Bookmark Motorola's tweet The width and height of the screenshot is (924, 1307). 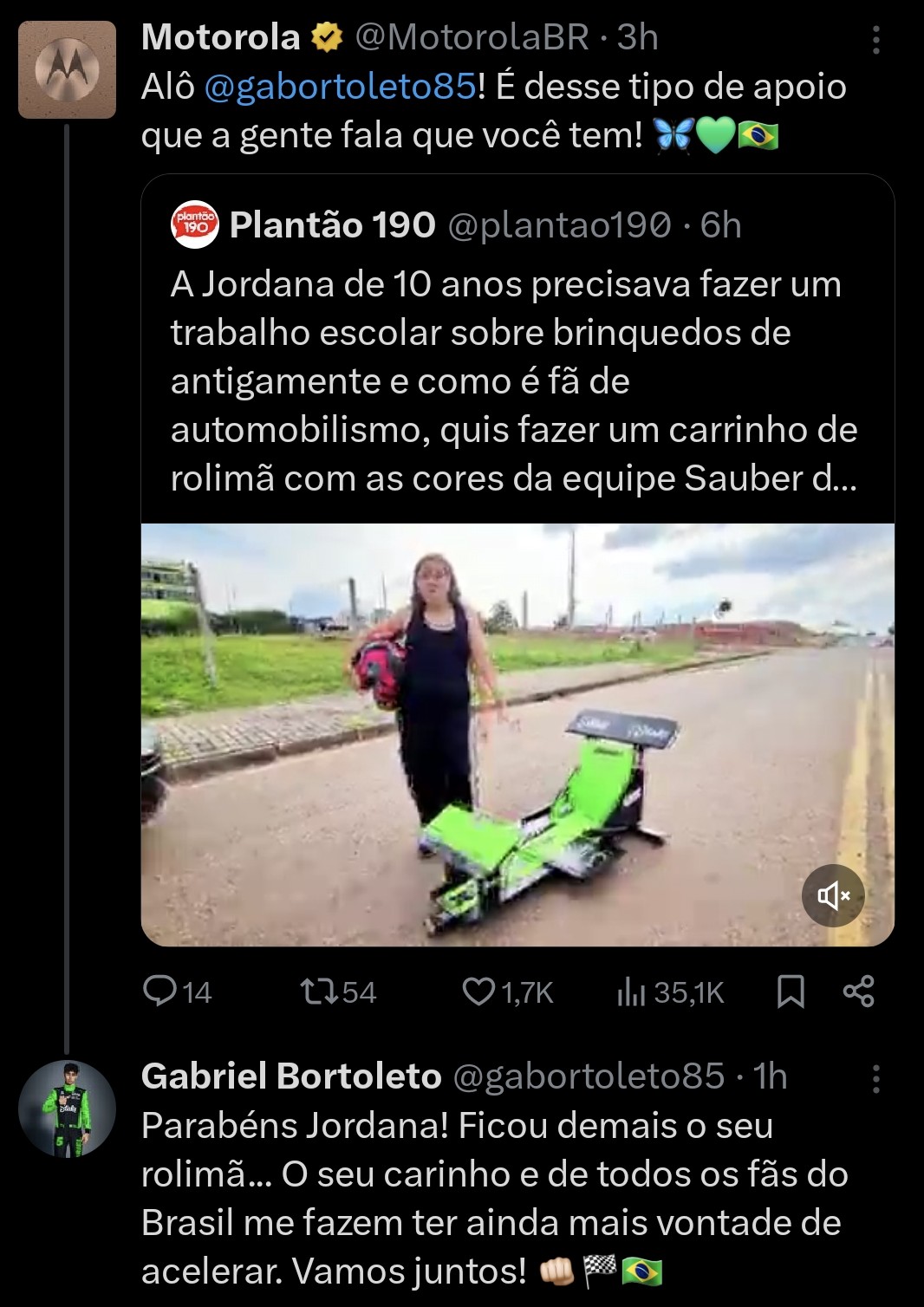coord(790,992)
